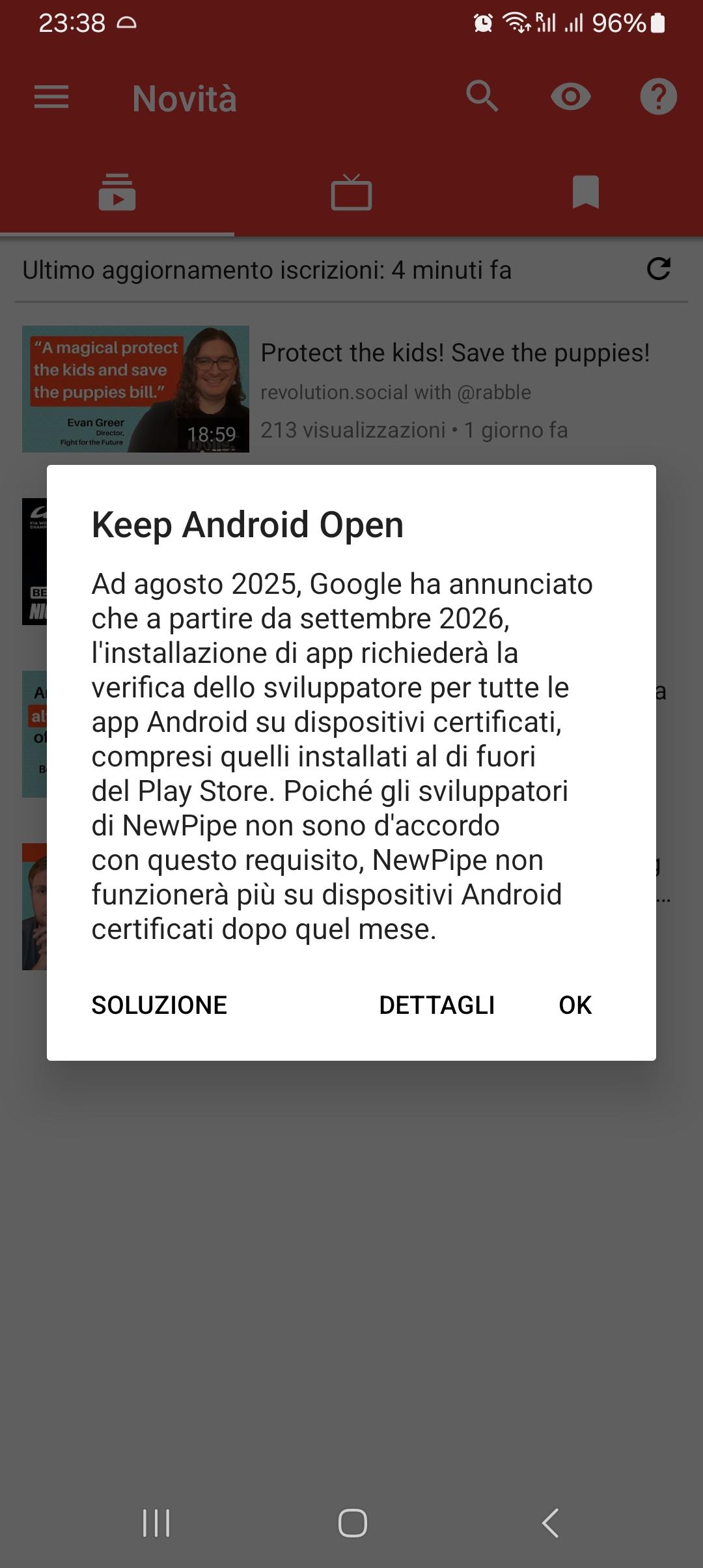Open DETTAGLI about Keep Android Open

(437, 1005)
